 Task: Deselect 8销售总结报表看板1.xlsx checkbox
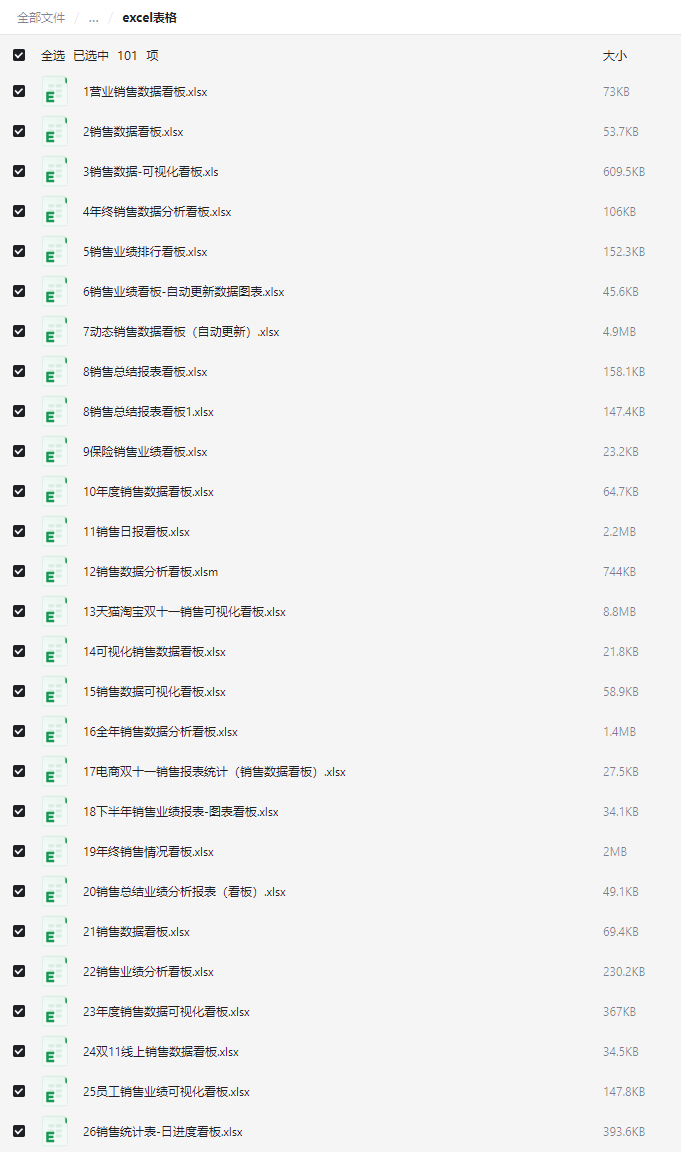pyautogui.click(x=19, y=411)
